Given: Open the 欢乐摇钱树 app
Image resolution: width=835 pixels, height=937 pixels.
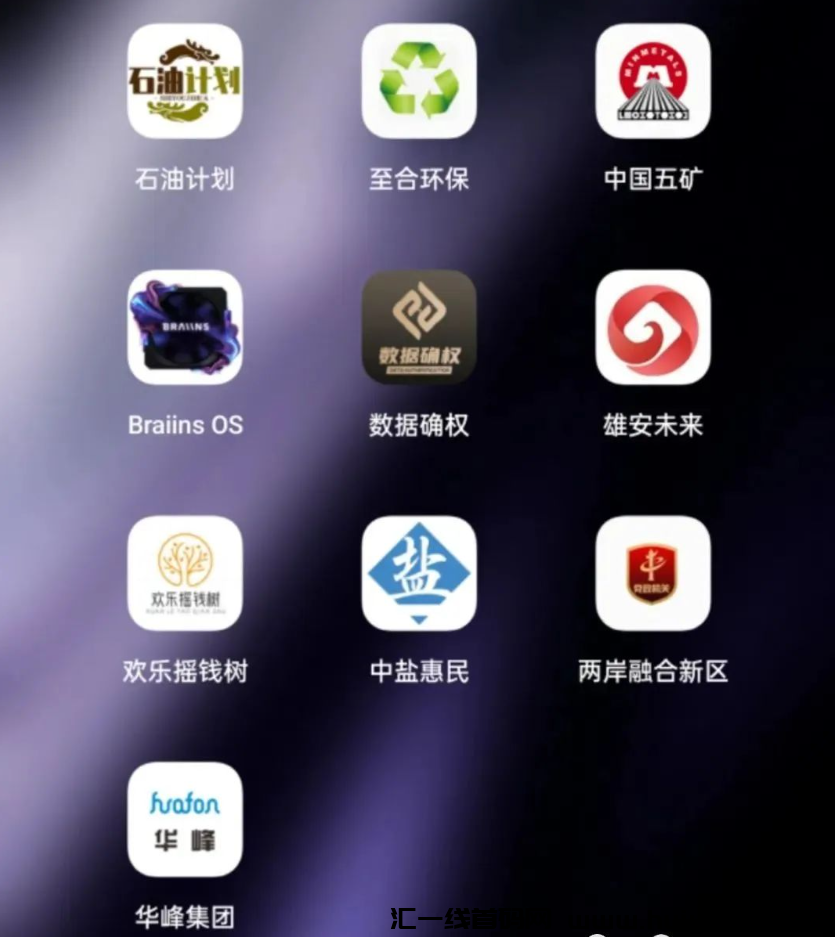Looking at the screenshot, I should [185, 574].
